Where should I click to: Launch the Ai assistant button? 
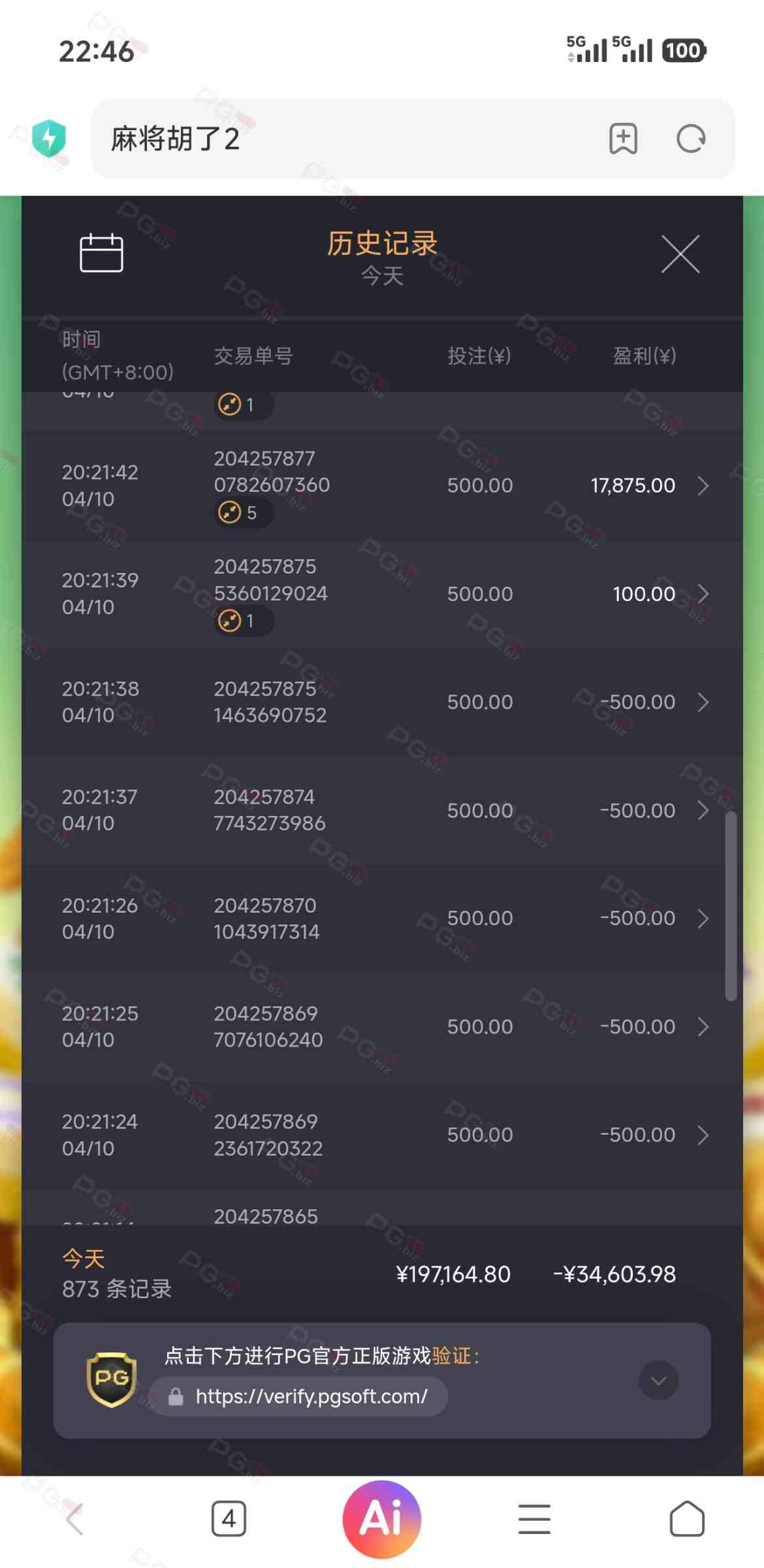(382, 1519)
